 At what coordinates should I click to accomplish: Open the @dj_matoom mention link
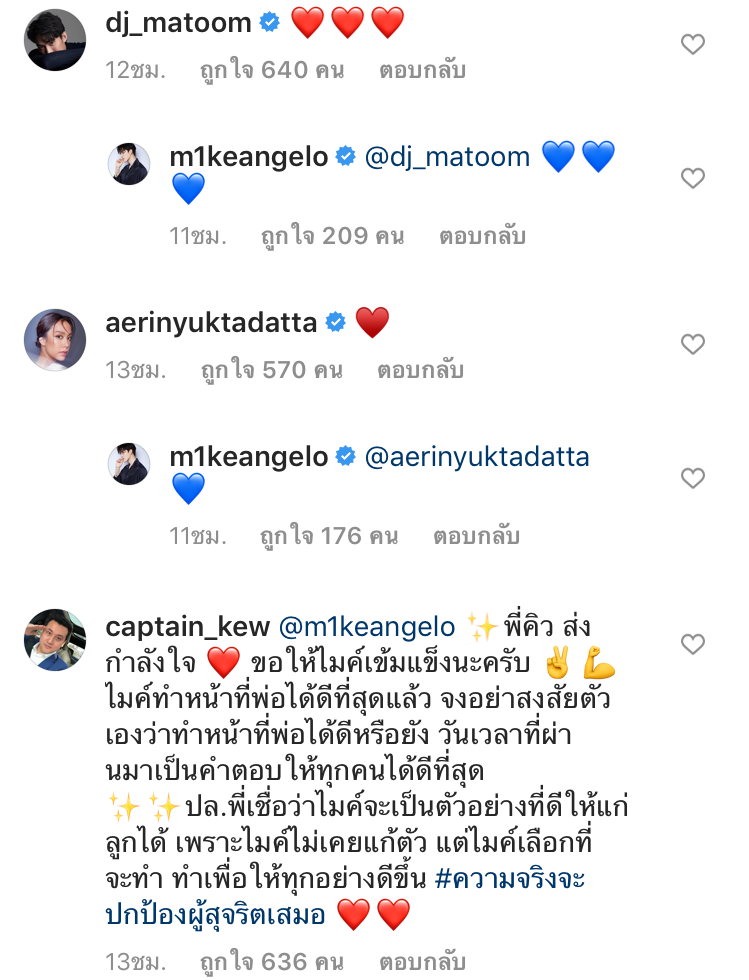pos(447,157)
